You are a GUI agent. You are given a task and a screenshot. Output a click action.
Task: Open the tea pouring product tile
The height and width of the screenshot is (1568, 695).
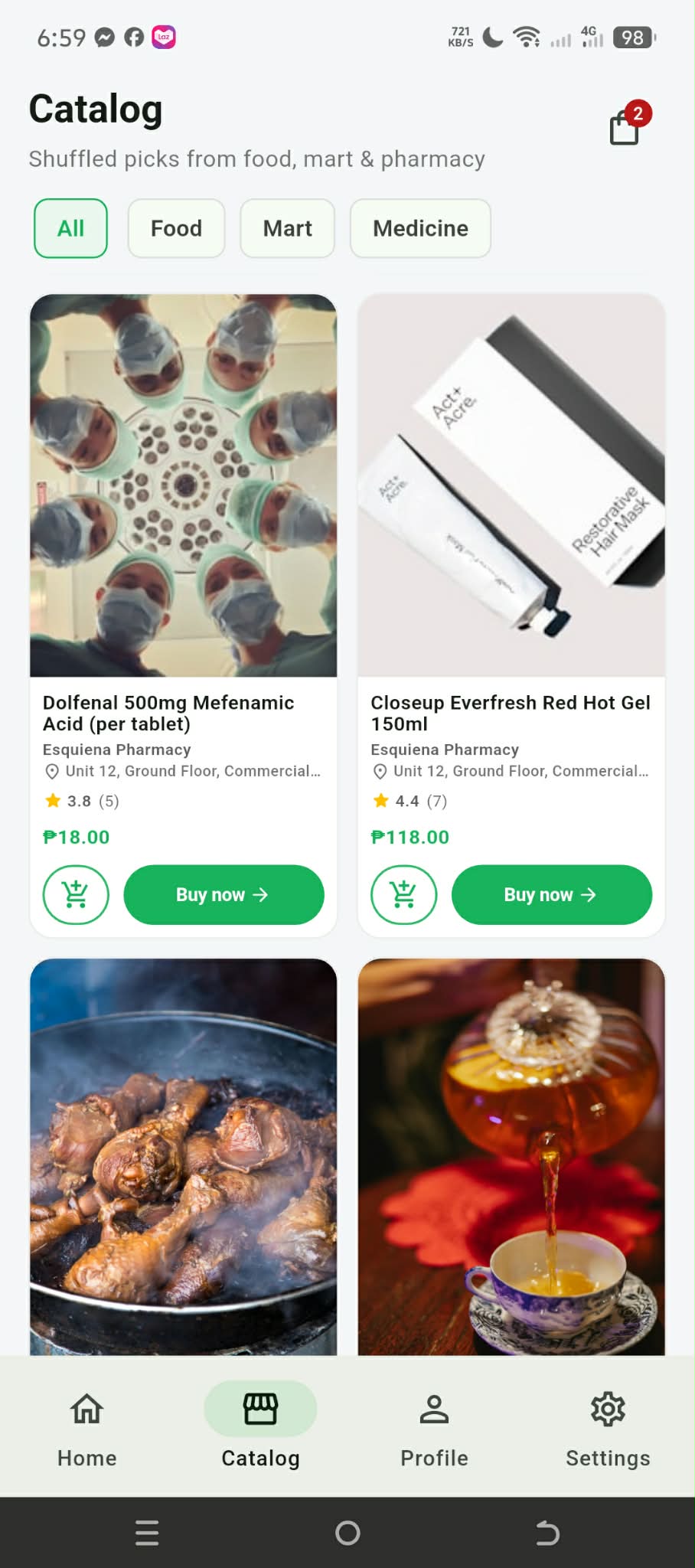tap(511, 1156)
